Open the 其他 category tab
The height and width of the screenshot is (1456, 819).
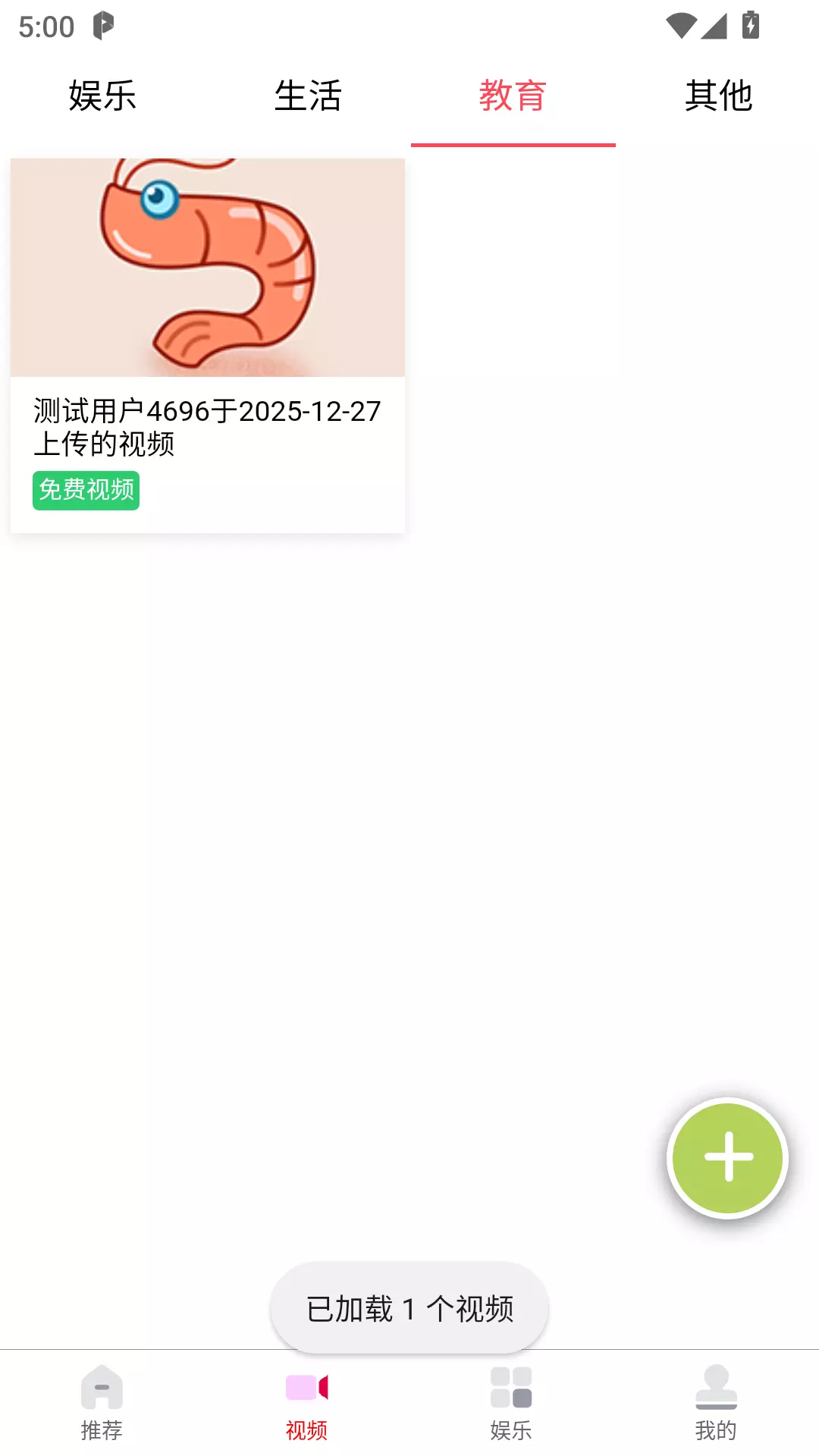pos(717,96)
